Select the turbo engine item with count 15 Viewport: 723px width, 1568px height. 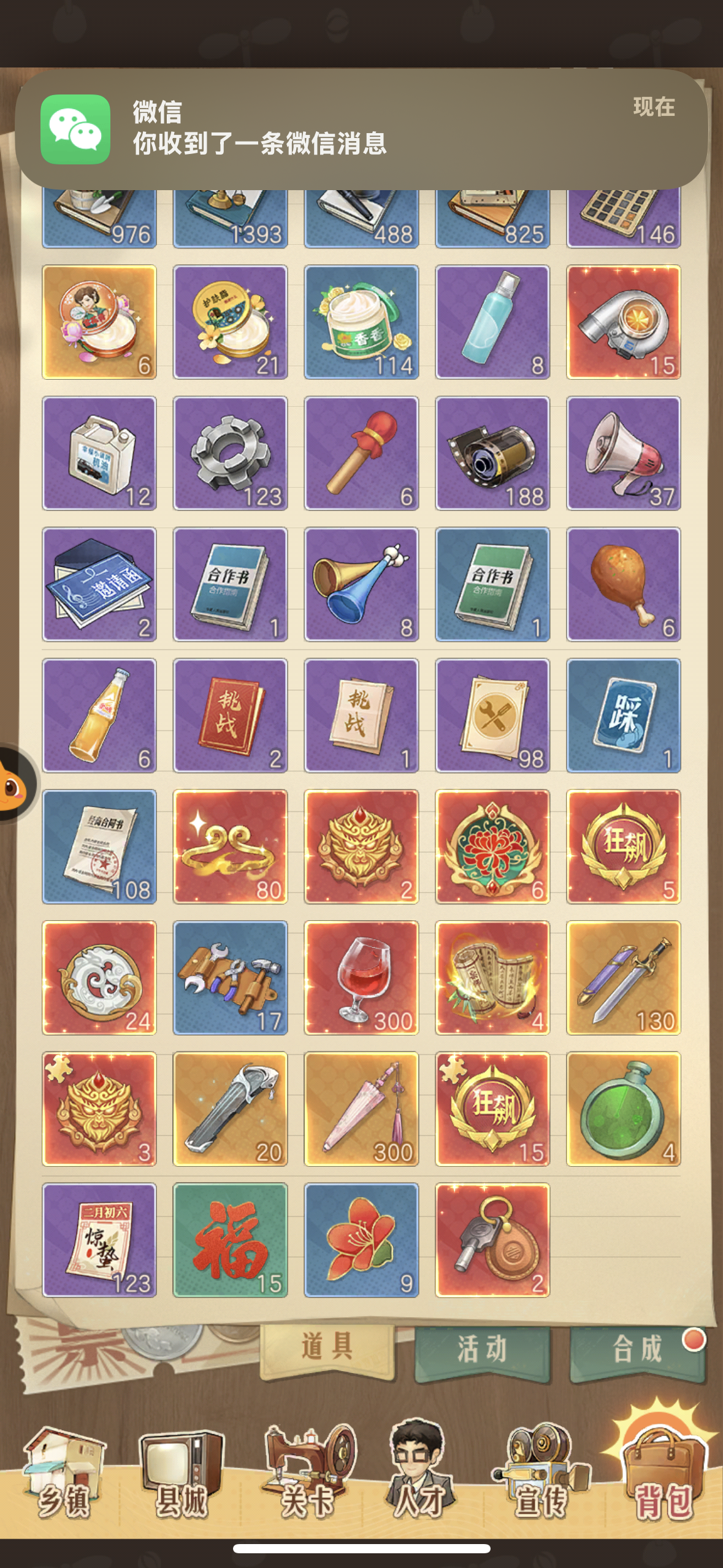[623, 322]
